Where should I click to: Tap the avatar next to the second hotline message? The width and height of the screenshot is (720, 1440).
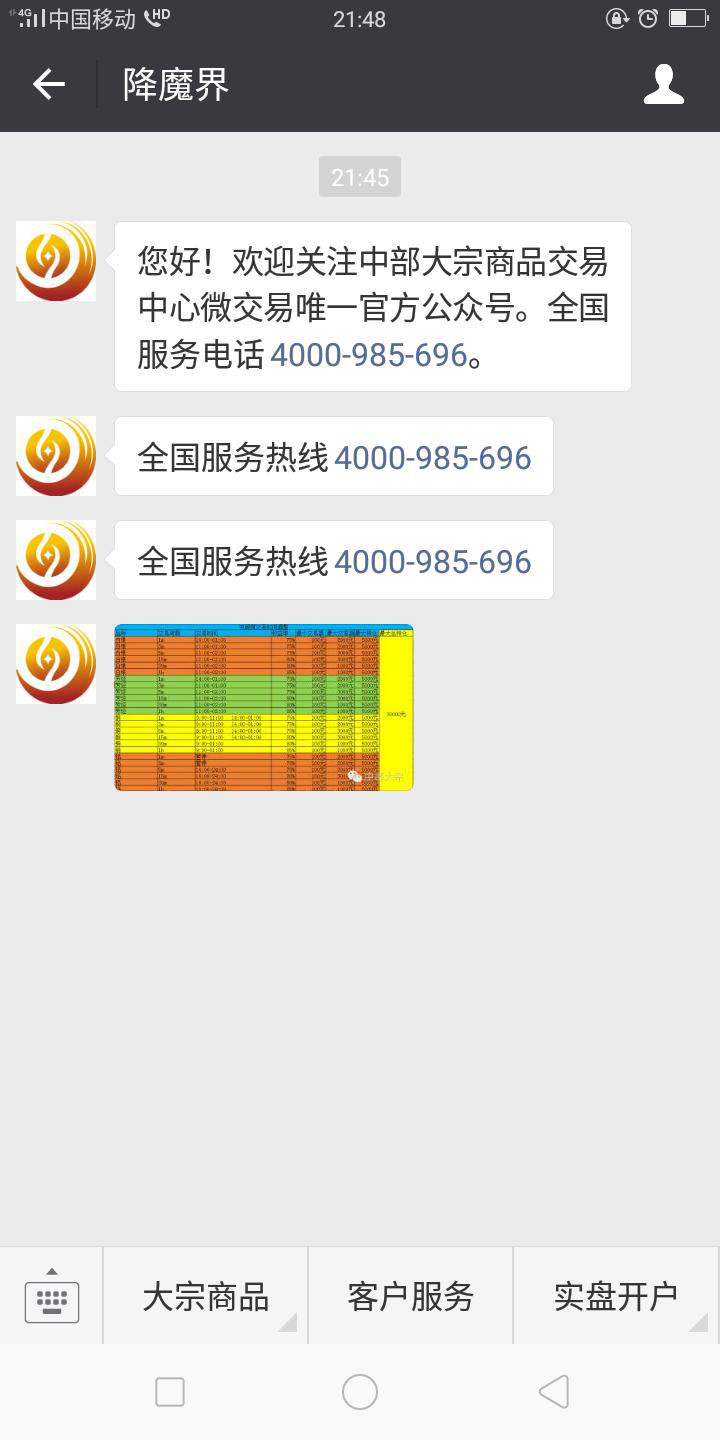click(x=55, y=560)
